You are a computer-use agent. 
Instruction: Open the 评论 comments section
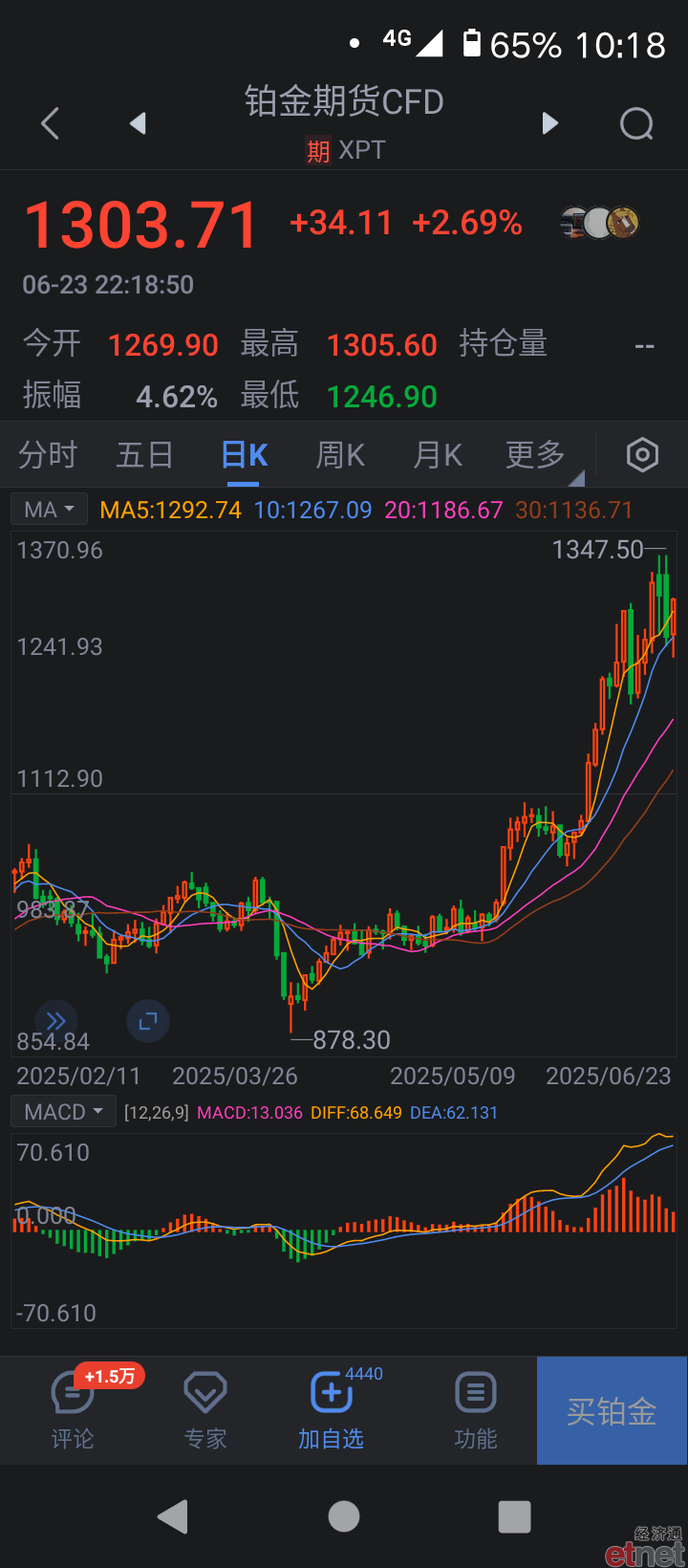pyautogui.click(x=73, y=1410)
